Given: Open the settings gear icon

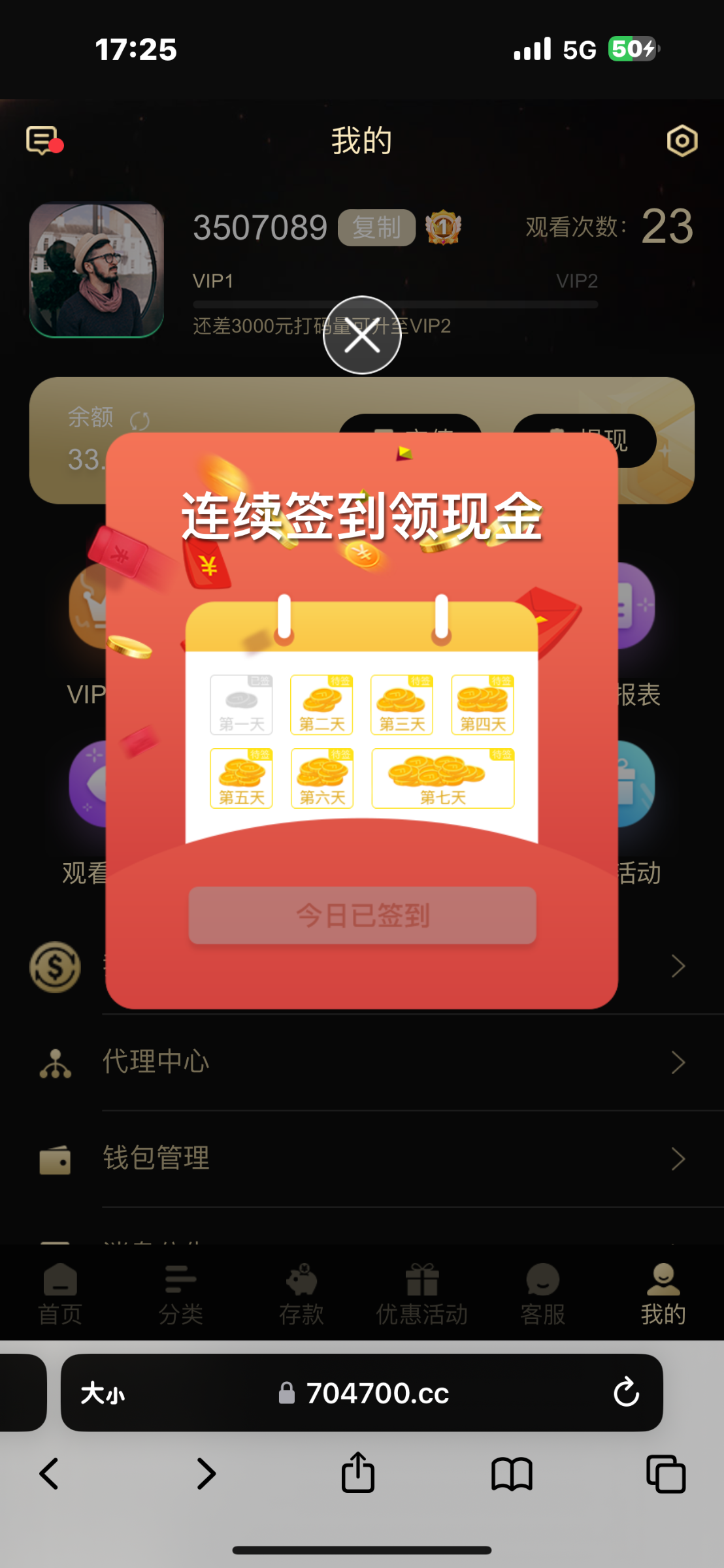Looking at the screenshot, I should click(x=682, y=140).
